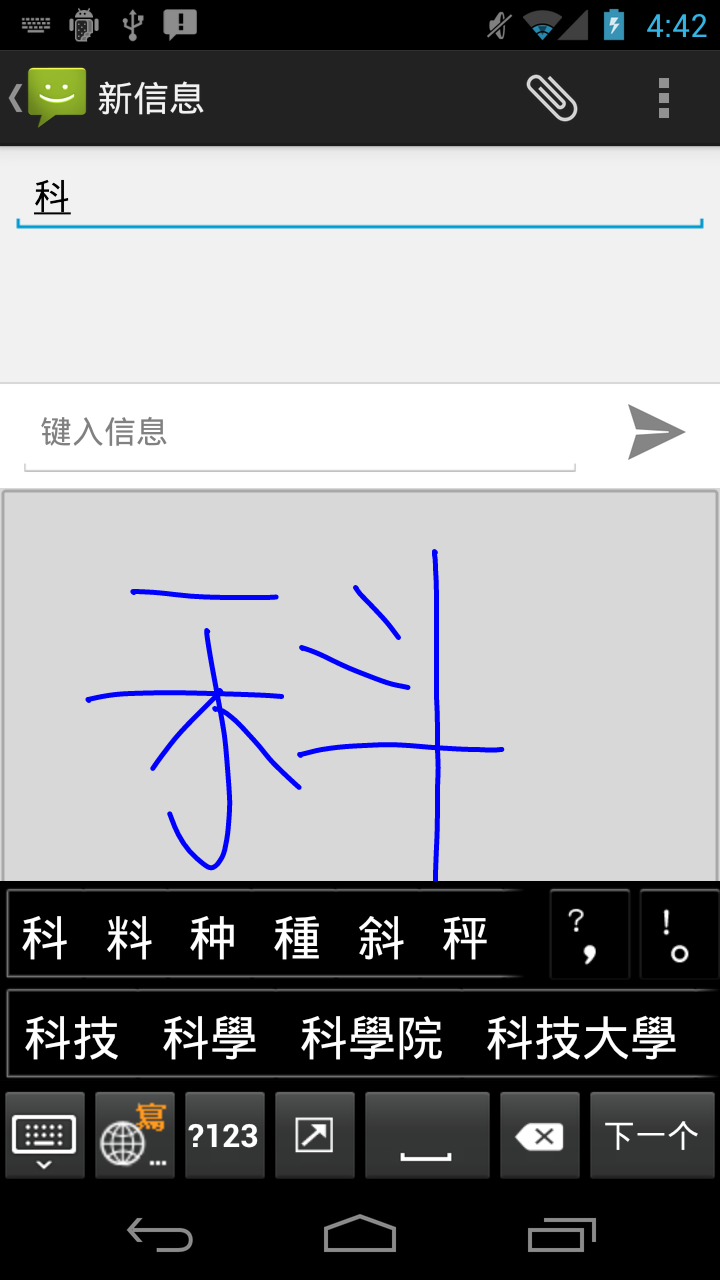This screenshot has height=1280, width=720.
Task: Attach a file with the paperclip icon
Action: point(552,98)
